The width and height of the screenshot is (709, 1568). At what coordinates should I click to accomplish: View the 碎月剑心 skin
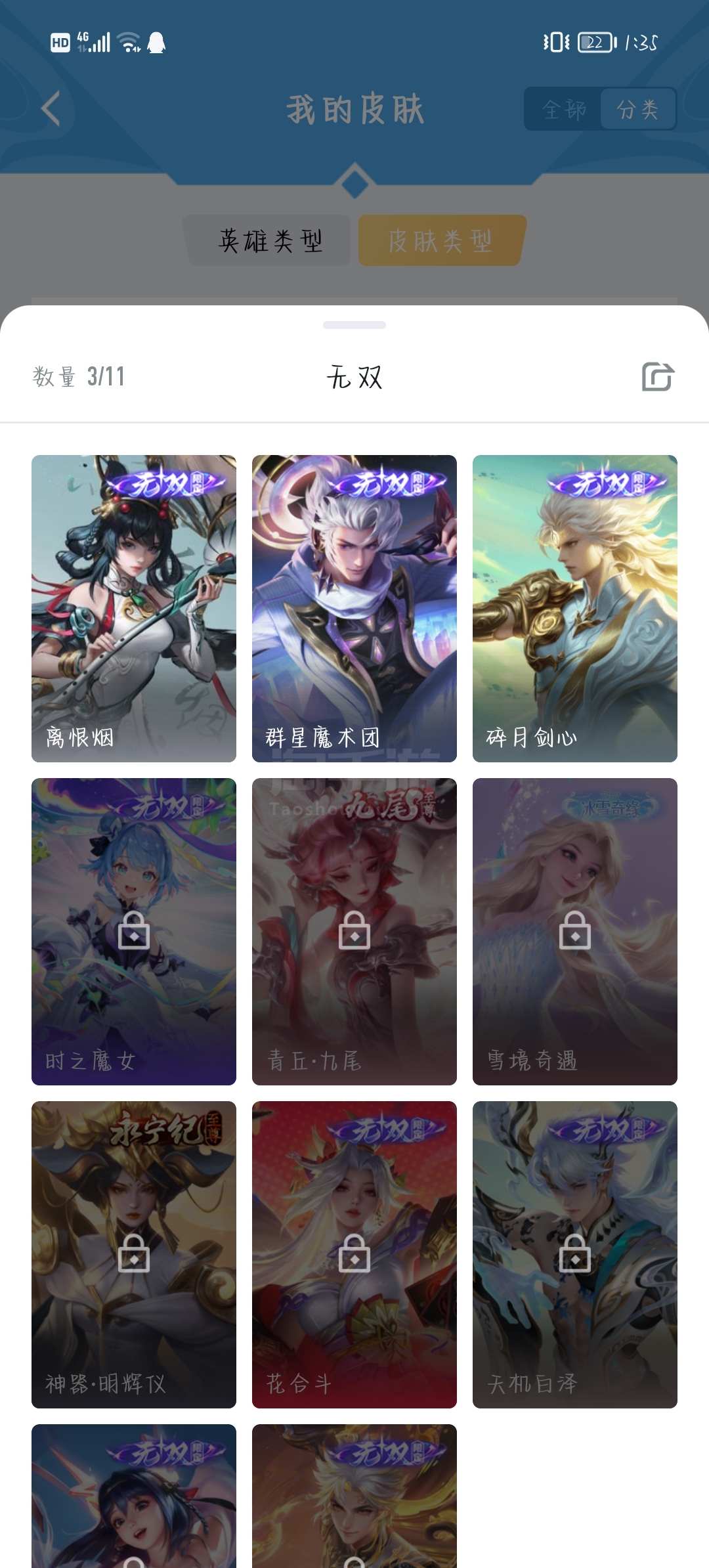575,608
